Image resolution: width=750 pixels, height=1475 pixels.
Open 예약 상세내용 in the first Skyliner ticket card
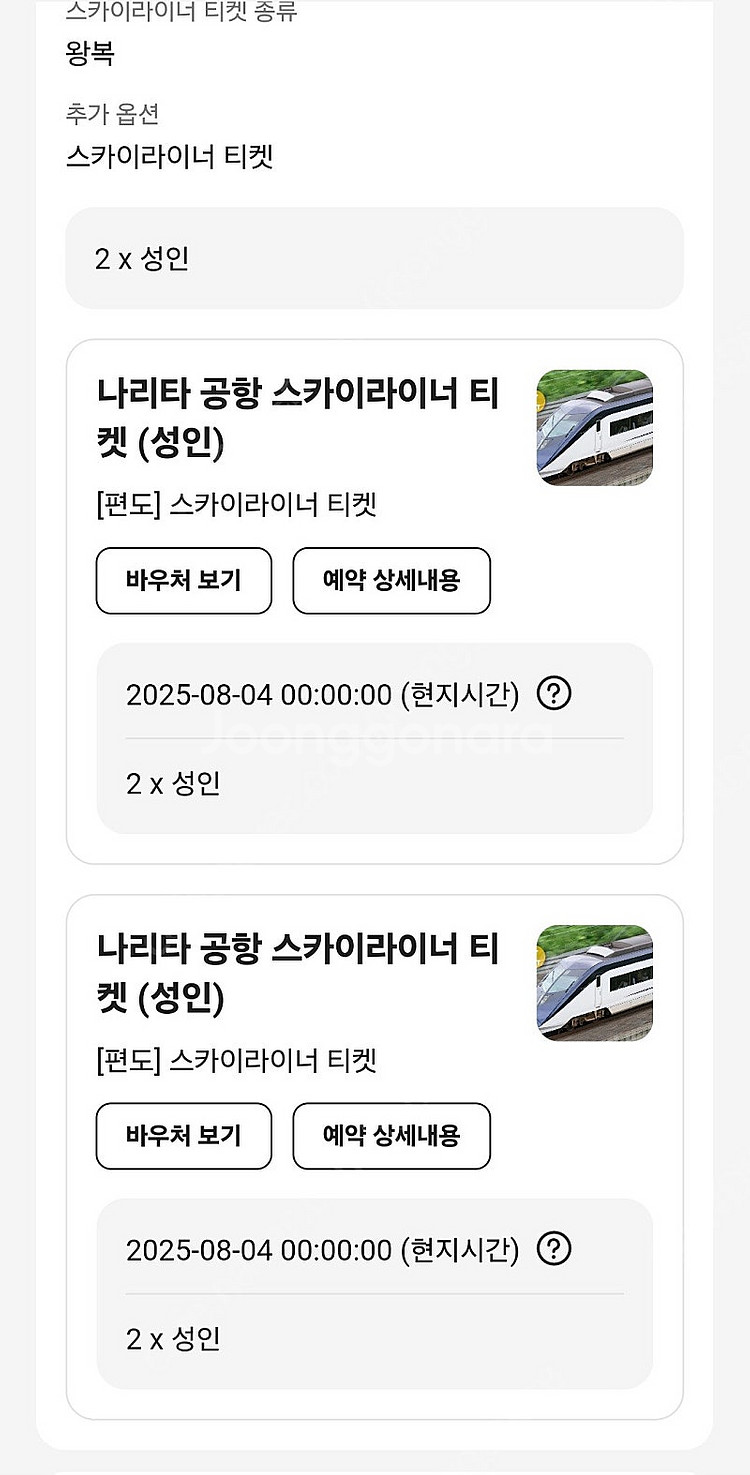pos(391,580)
